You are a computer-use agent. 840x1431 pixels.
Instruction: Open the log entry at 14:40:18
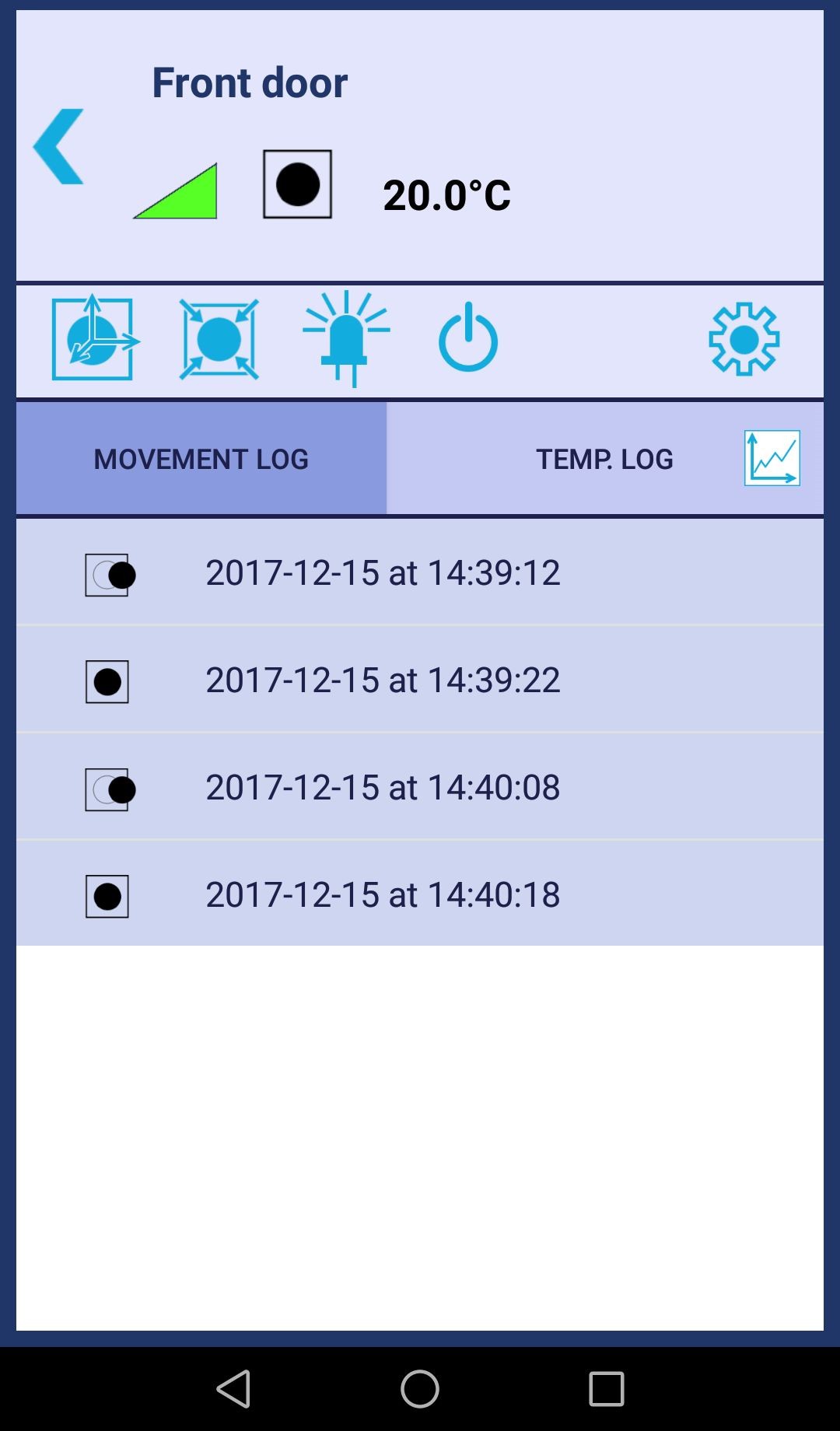[x=420, y=894]
